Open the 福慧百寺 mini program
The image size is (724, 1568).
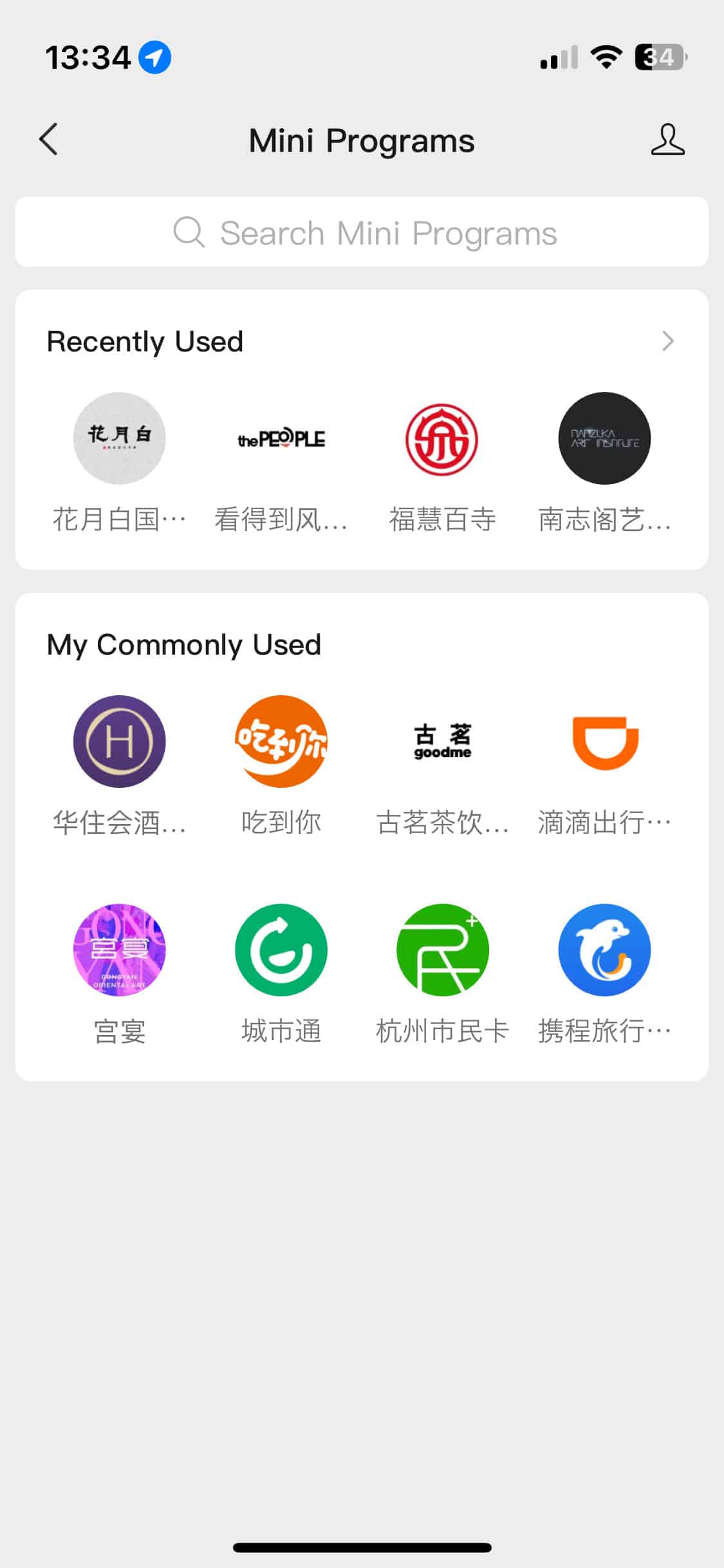(x=442, y=438)
